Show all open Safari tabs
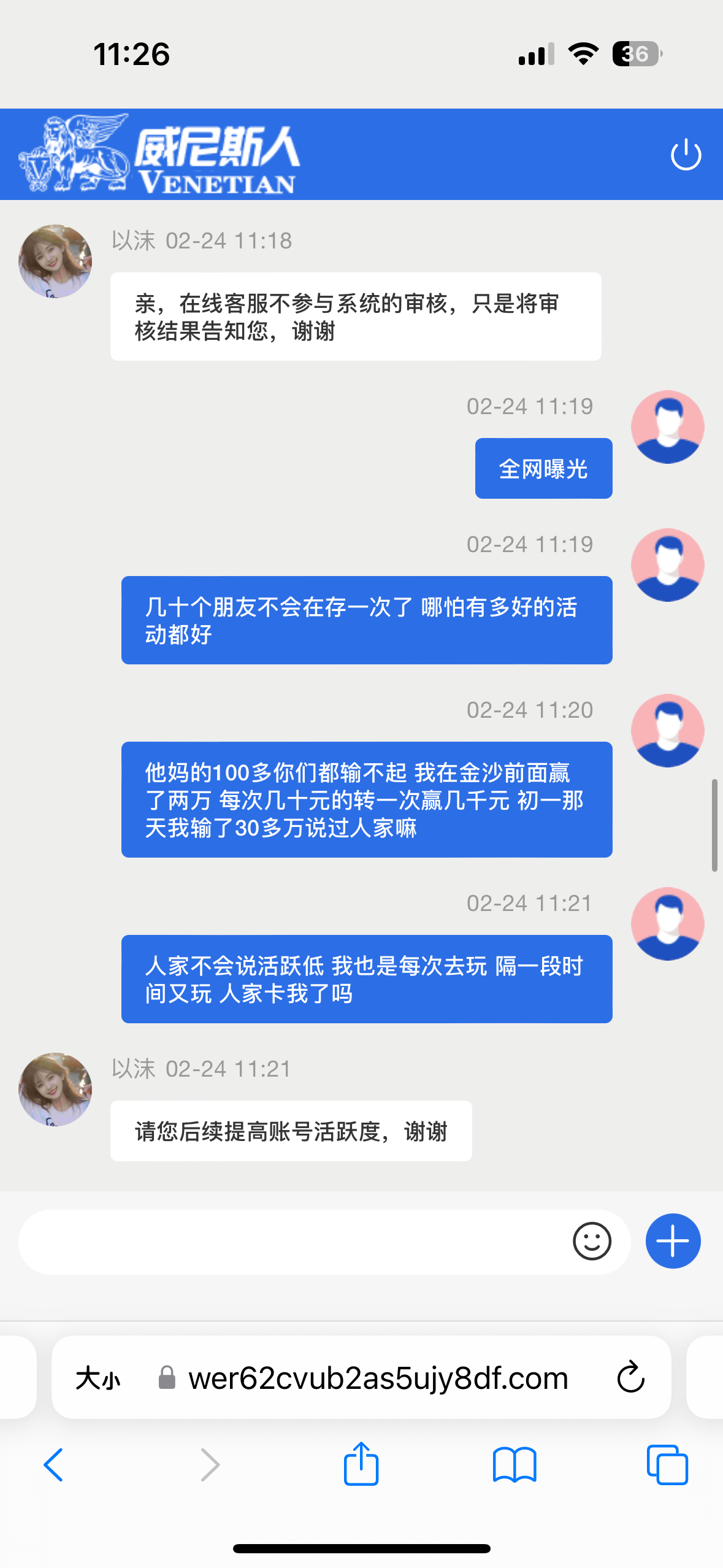723x1568 pixels. [x=667, y=1465]
